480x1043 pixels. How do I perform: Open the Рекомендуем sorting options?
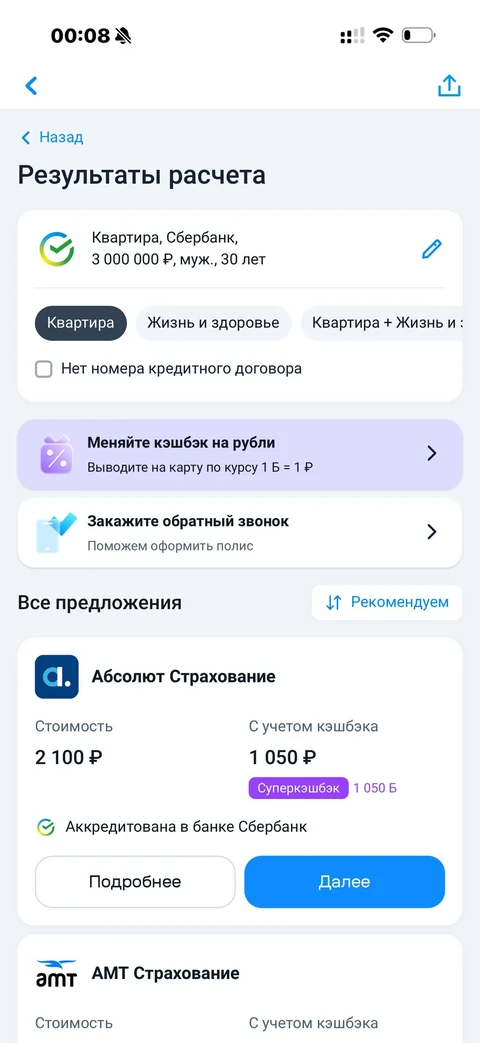point(387,603)
